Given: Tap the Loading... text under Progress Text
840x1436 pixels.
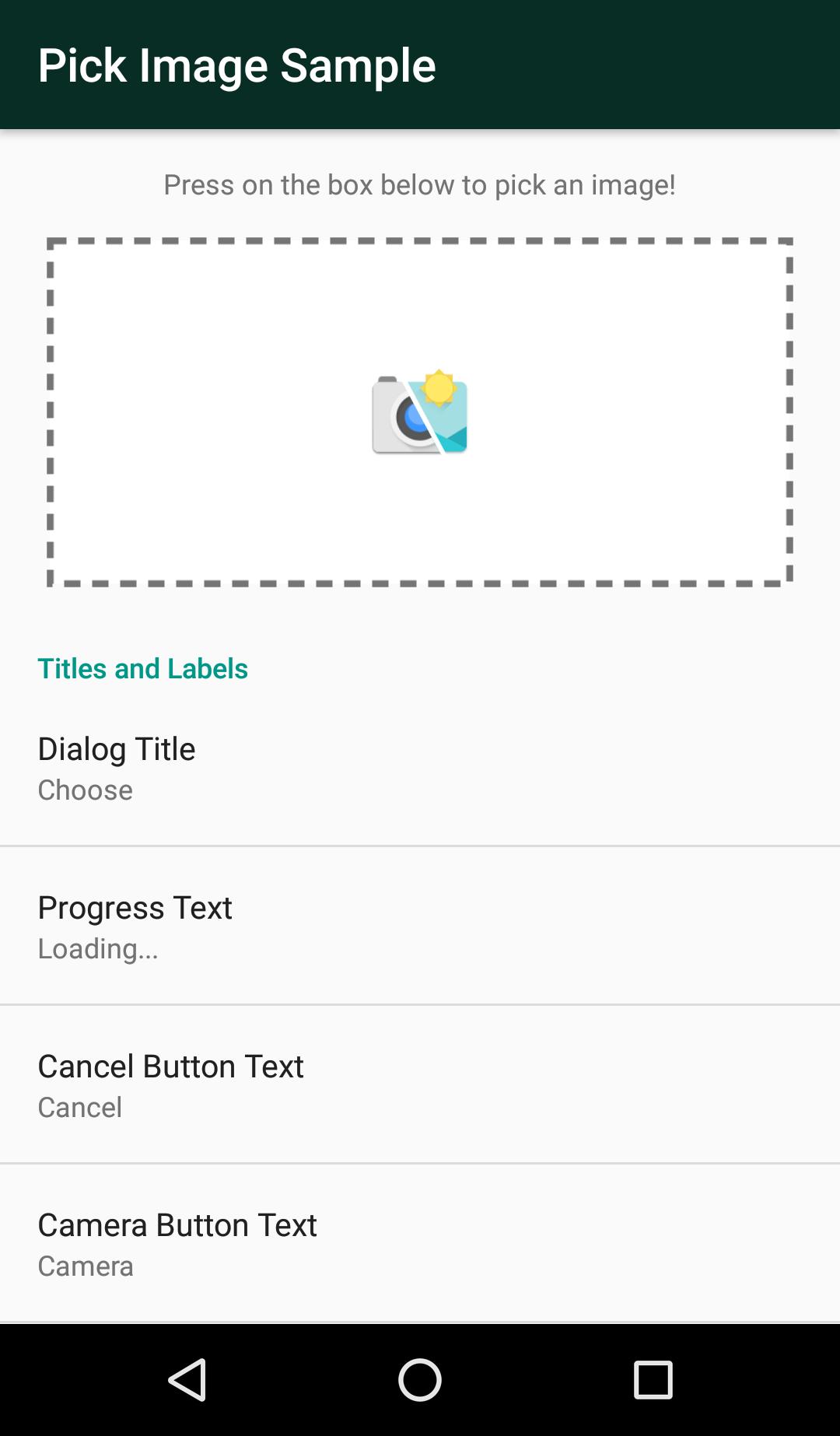Looking at the screenshot, I should [x=98, y=948].
